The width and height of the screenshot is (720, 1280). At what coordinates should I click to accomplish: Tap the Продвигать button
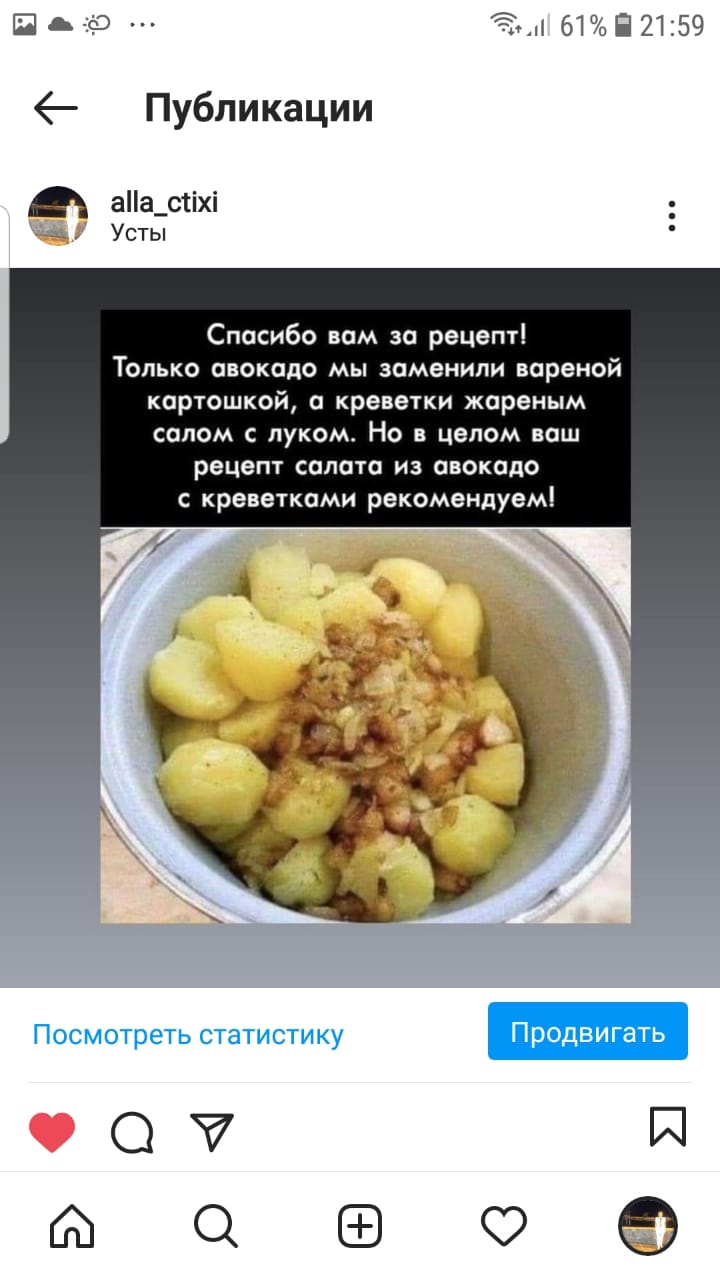(x=588, y=1031)
